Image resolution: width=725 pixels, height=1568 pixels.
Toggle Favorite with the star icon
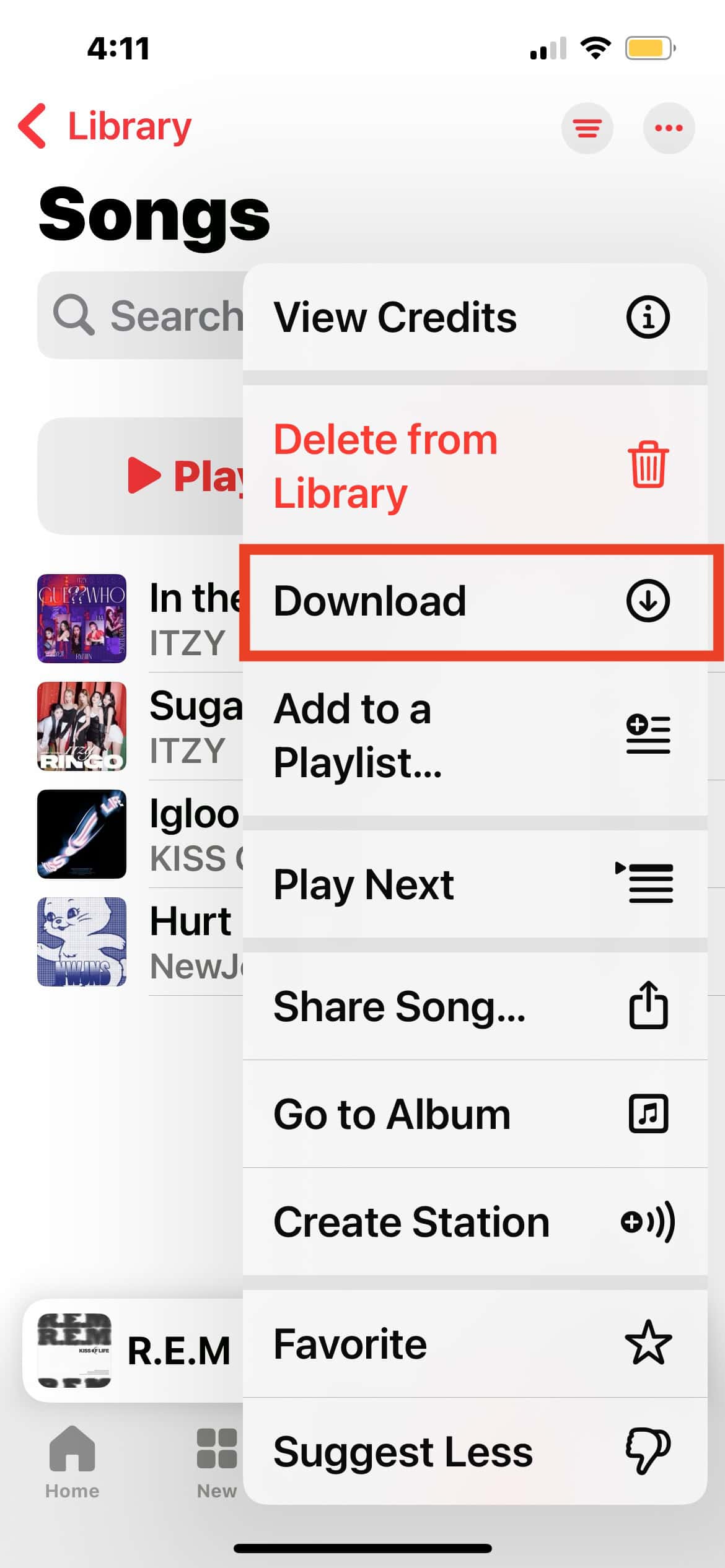click(x=647, y=1342)
